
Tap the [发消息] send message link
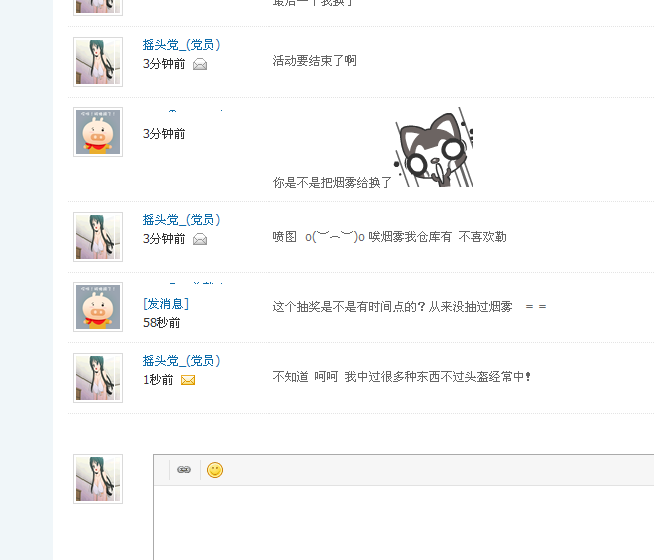(x=166, y=303)
